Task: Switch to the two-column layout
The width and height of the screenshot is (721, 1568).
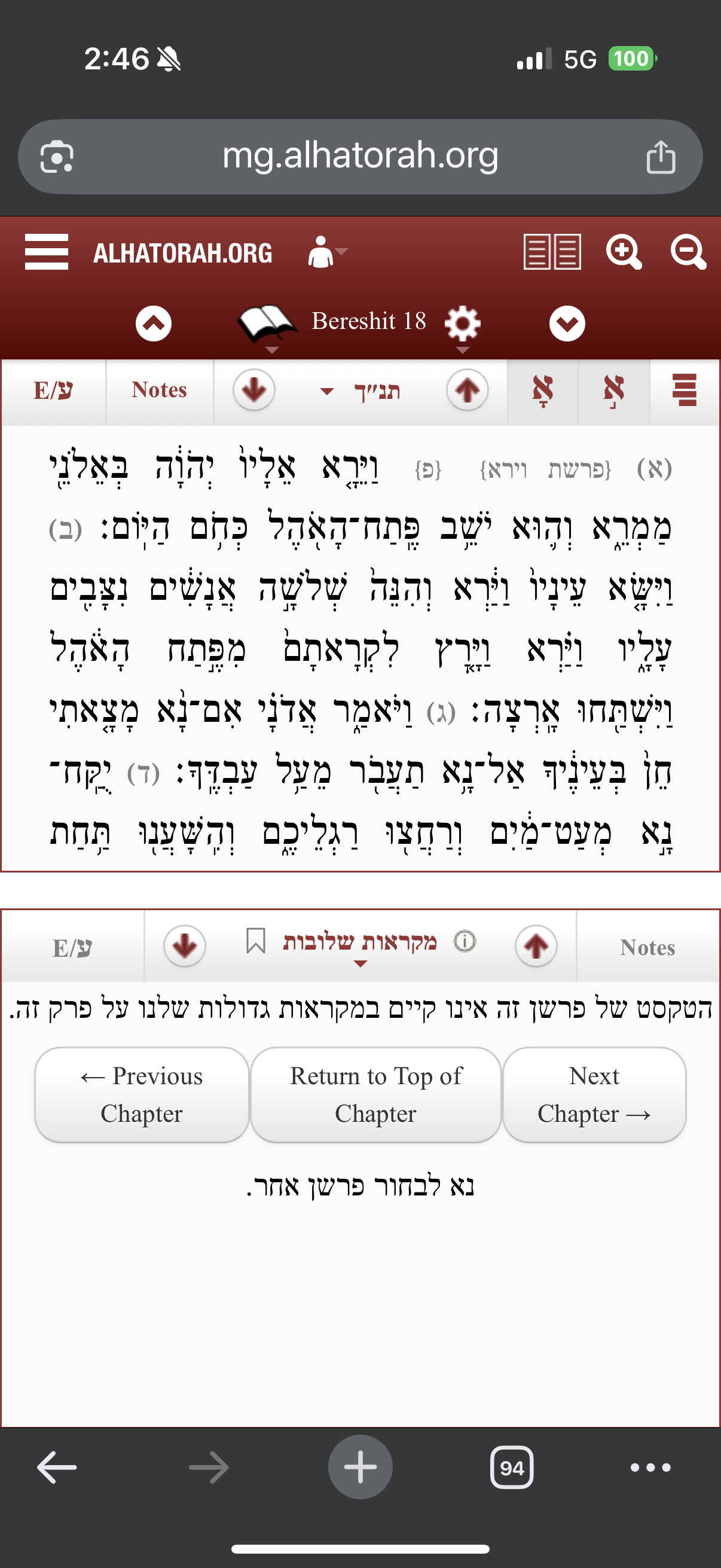Action: pyautogui.click(x=552, y=252)
